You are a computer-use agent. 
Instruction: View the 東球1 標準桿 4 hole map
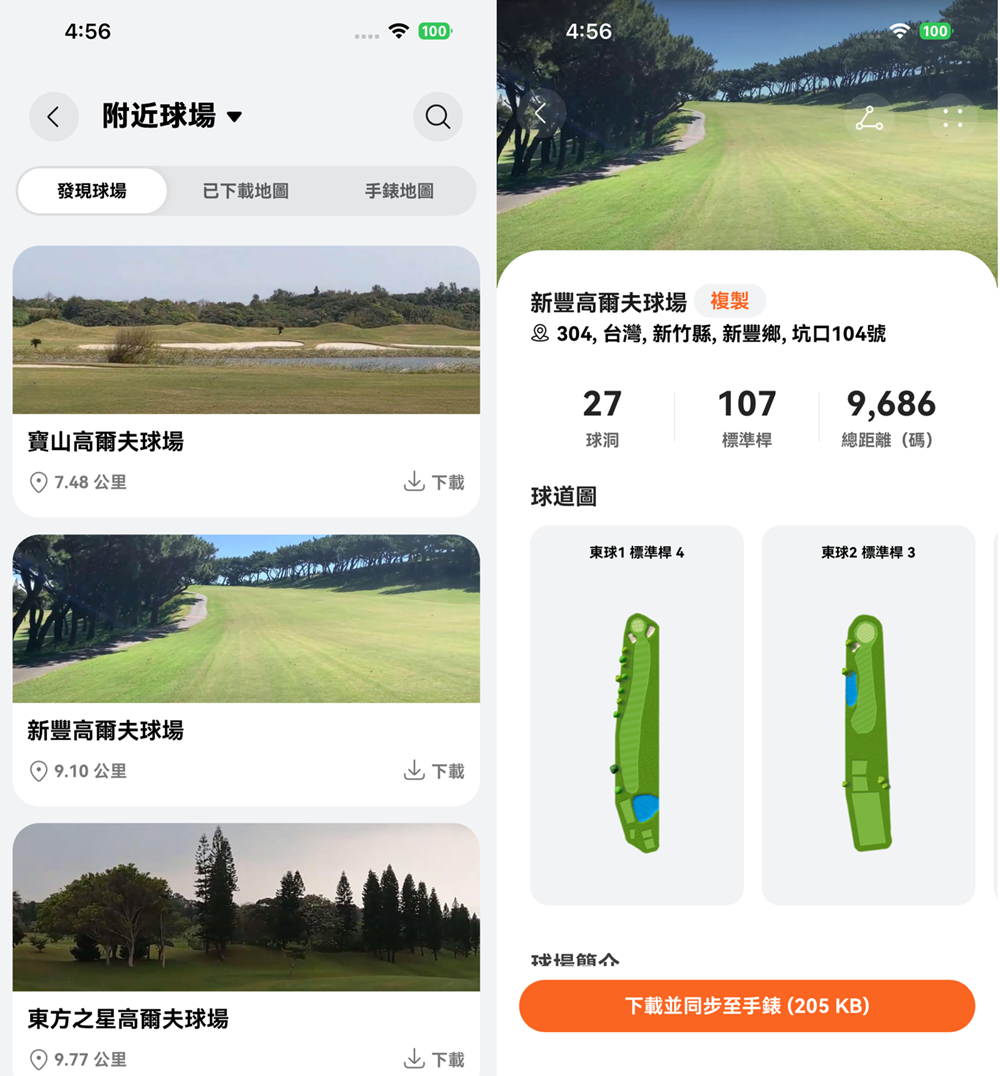[637, 714]
